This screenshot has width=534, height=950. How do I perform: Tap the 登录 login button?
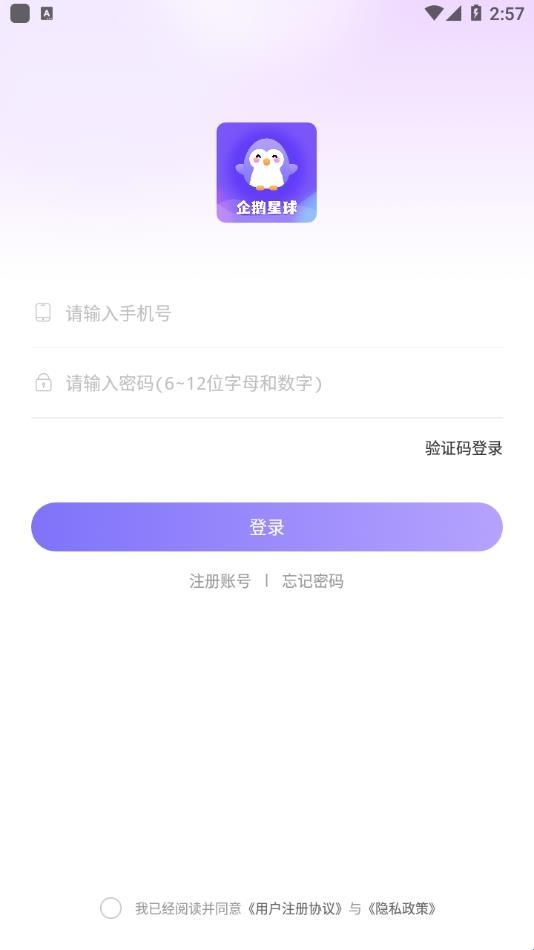pyautogui.click(x=267, y=526)
